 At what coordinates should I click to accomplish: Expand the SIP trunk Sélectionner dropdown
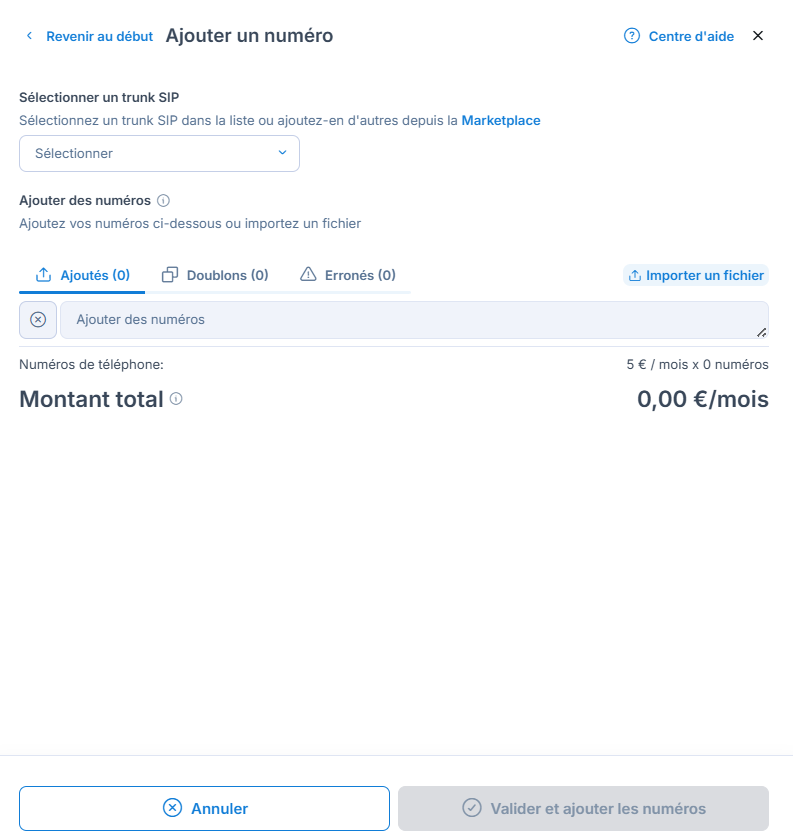point(159,153)
